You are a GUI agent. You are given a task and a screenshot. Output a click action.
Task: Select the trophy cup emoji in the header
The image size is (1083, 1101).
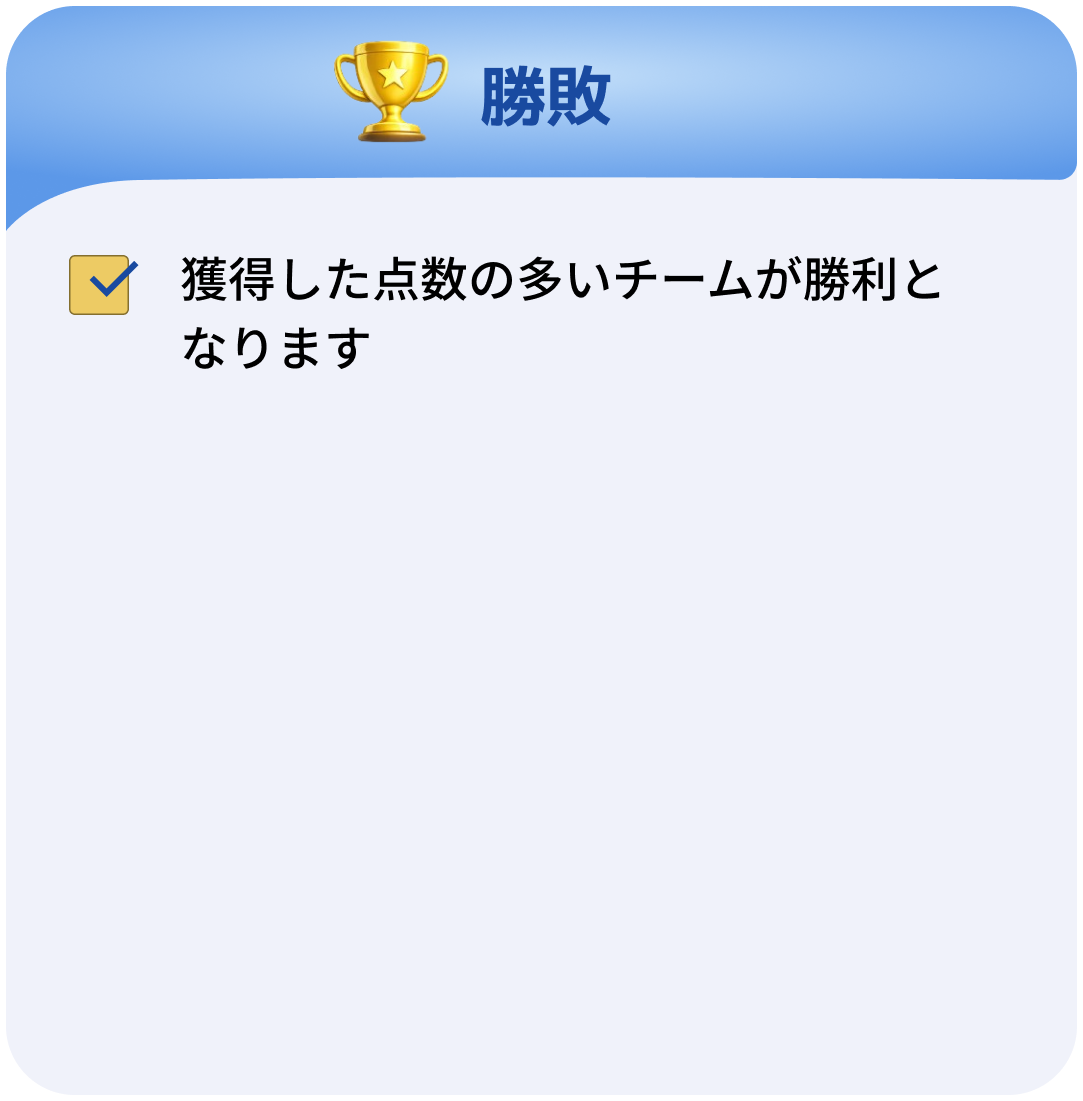click(x=390, y=90)
